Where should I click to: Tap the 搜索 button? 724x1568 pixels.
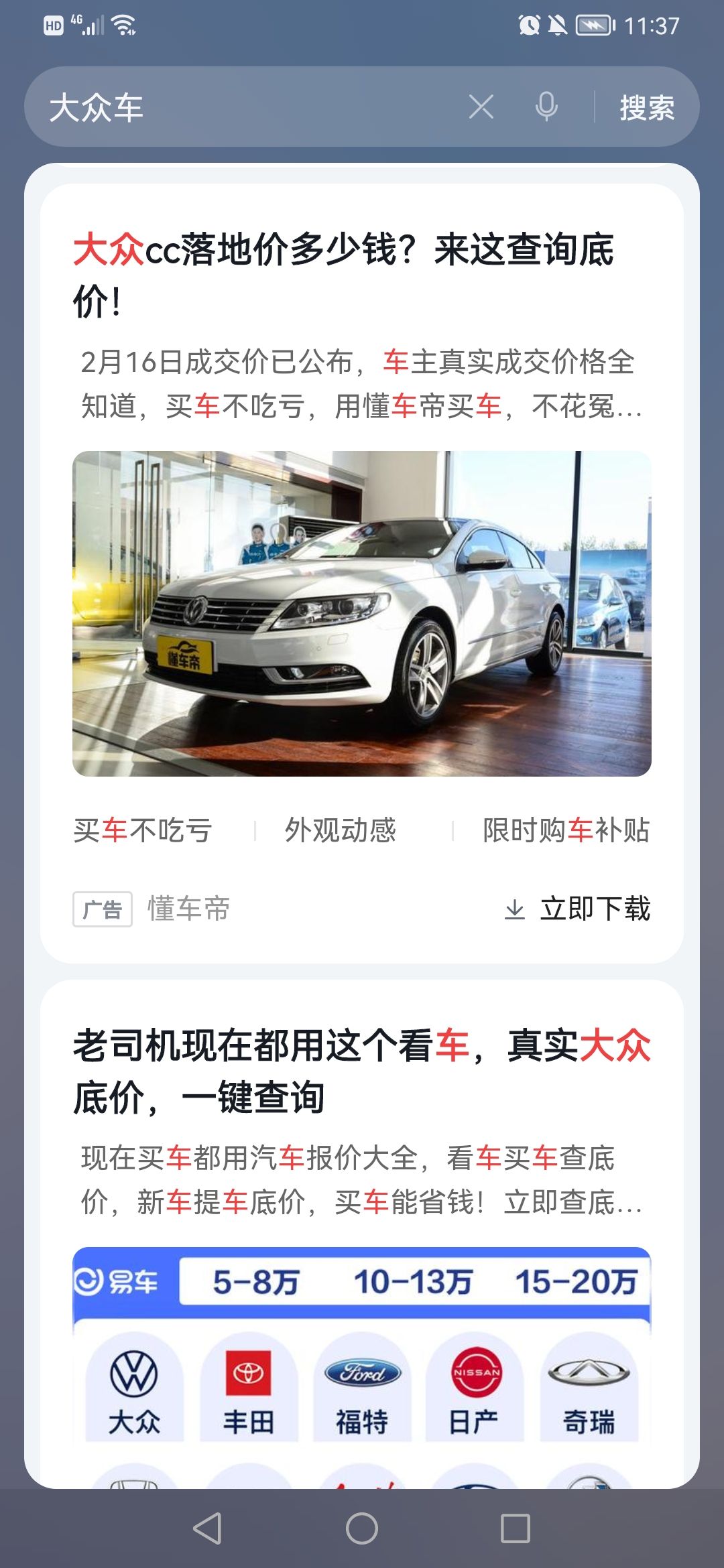(x=647, y=107)
